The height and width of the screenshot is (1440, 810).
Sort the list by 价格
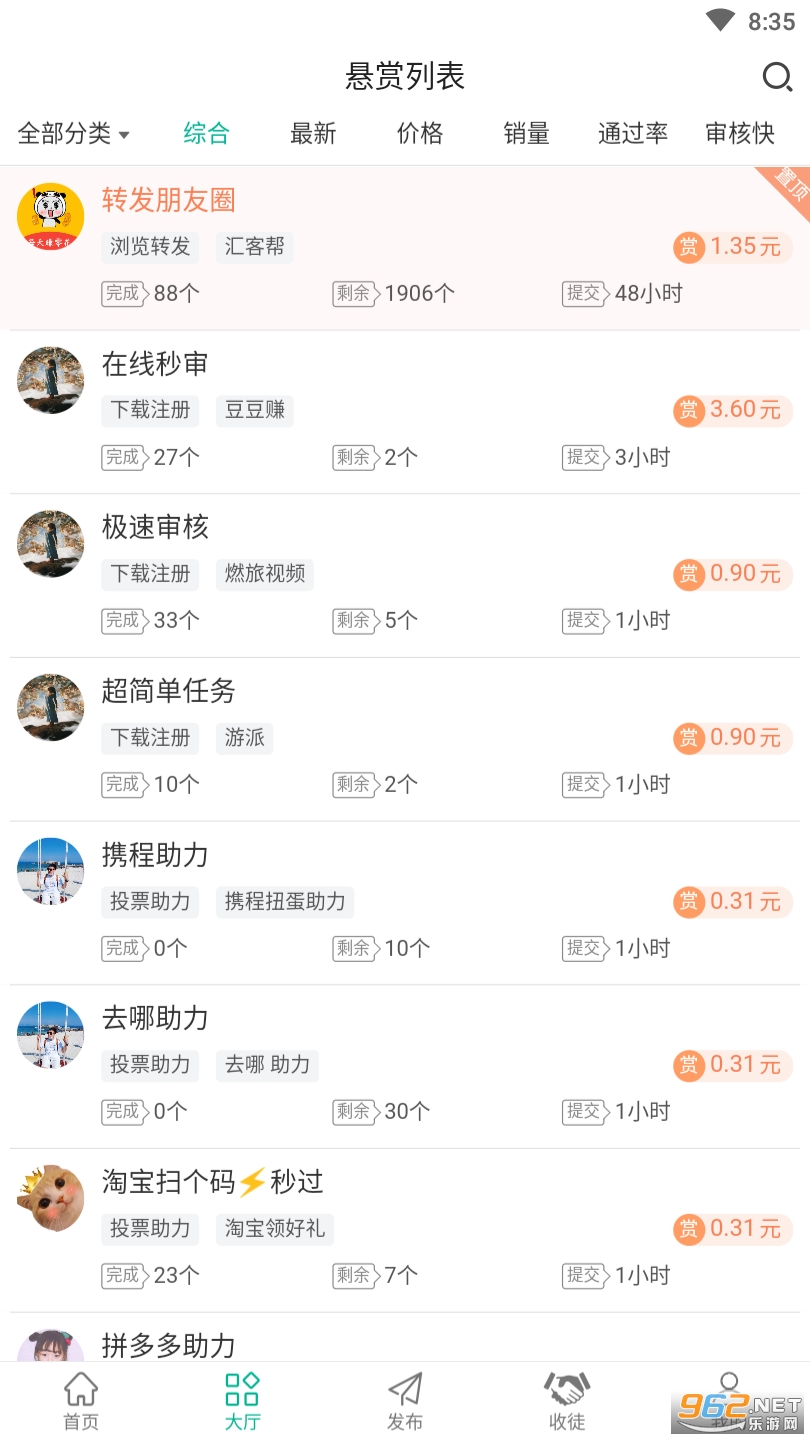point(420,133)
